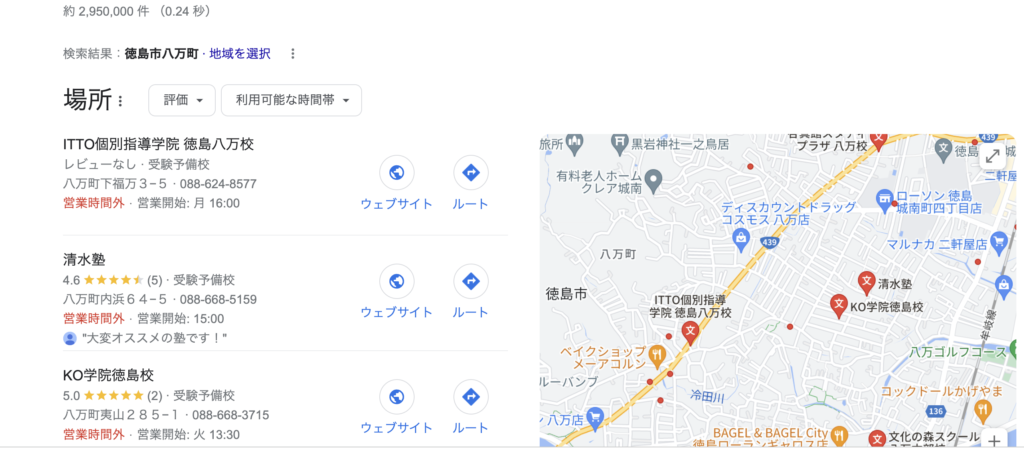1024x449 pixels.
Task: Expand the 利用可能な時間帯 filter dropdown
Action: point(291,100)
